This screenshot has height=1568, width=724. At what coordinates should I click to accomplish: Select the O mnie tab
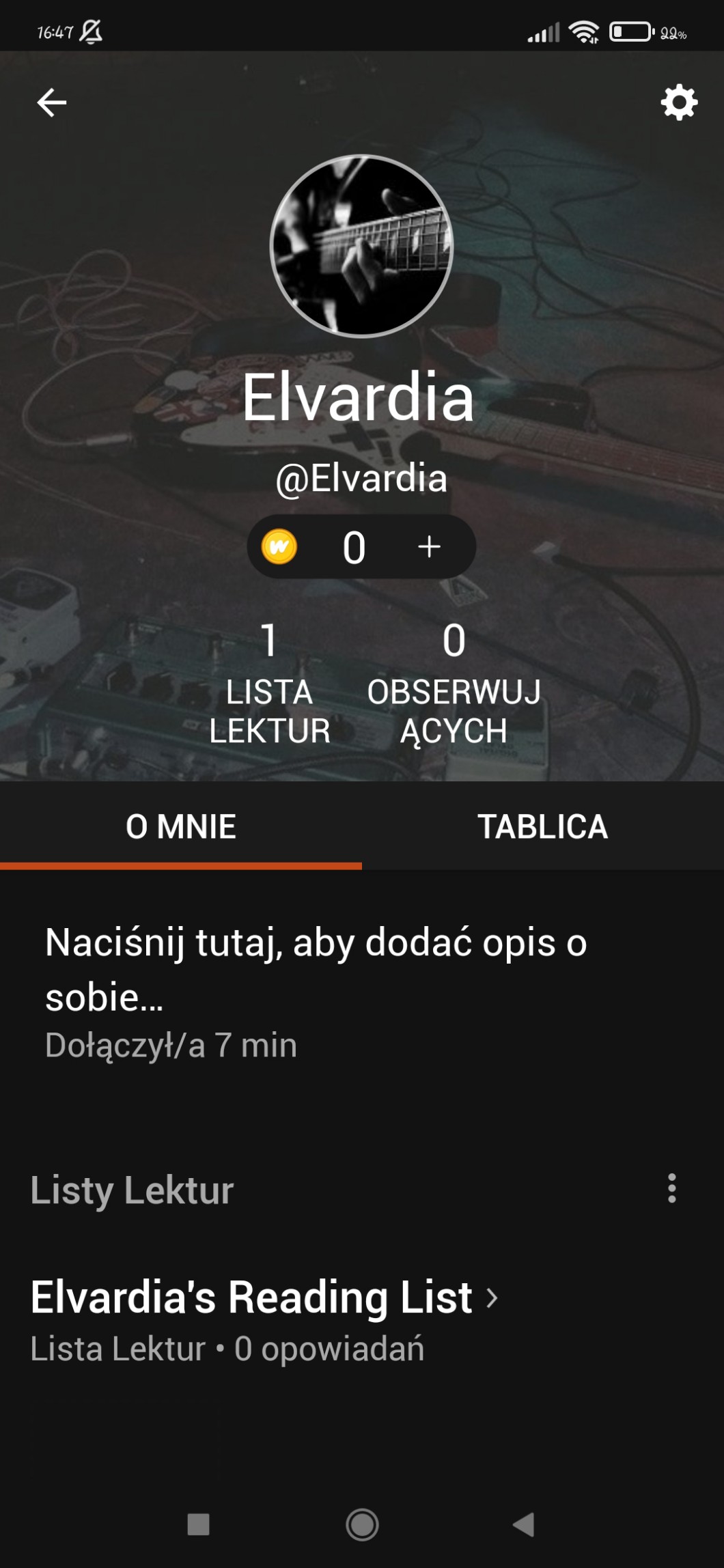pyautogui.click(x=181, y=826)
